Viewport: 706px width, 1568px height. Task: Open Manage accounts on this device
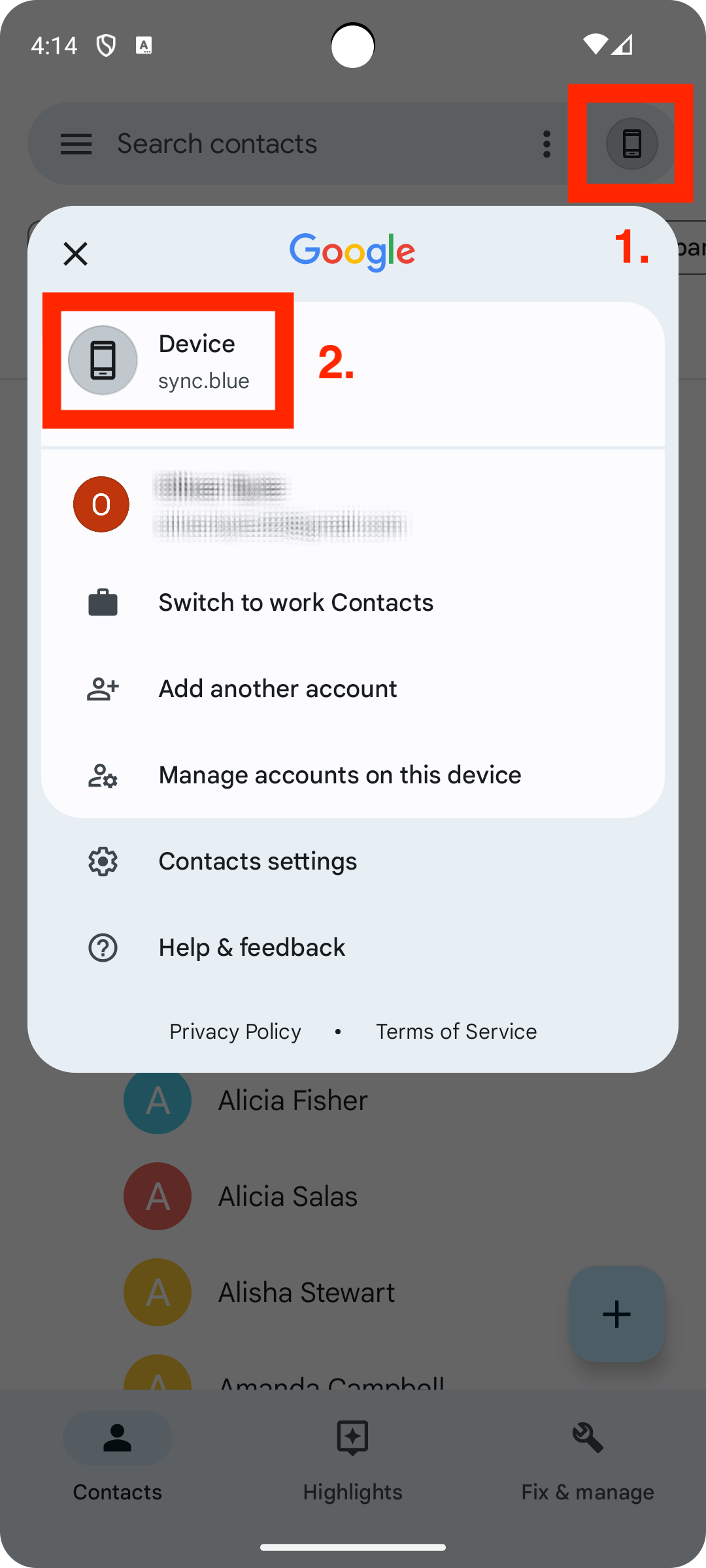[x=353, y=775]
